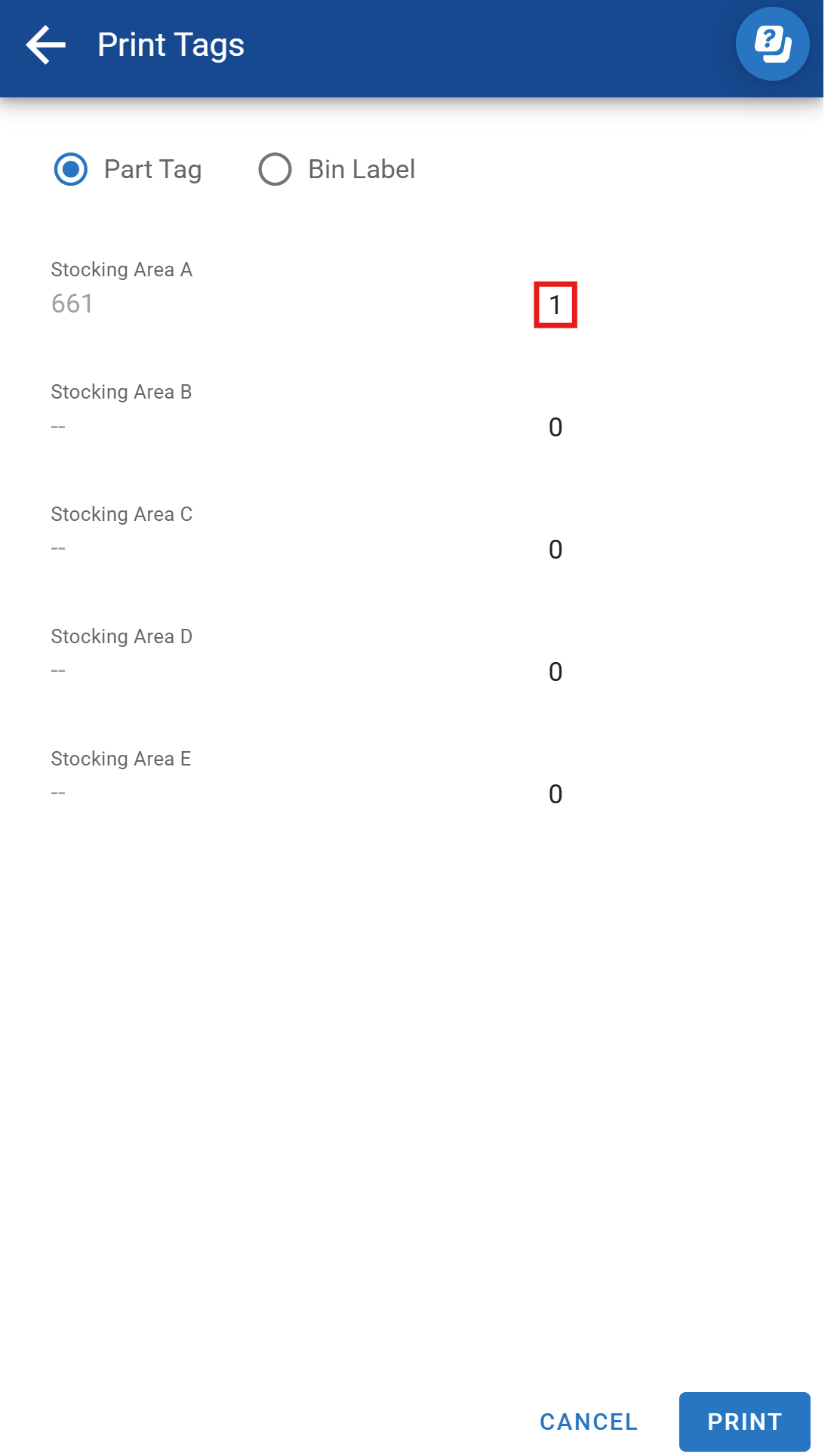Tap the Print button
This screenshot has height=1454, width=840.
point(744,1422)
